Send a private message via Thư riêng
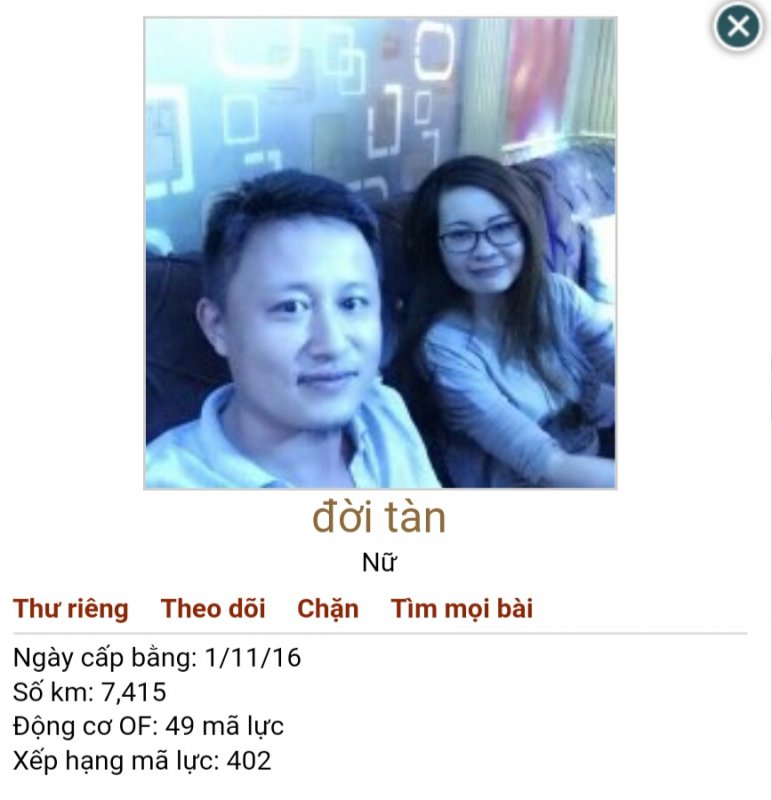Screen dimensions: 772x800 click(x=71, y=608)
